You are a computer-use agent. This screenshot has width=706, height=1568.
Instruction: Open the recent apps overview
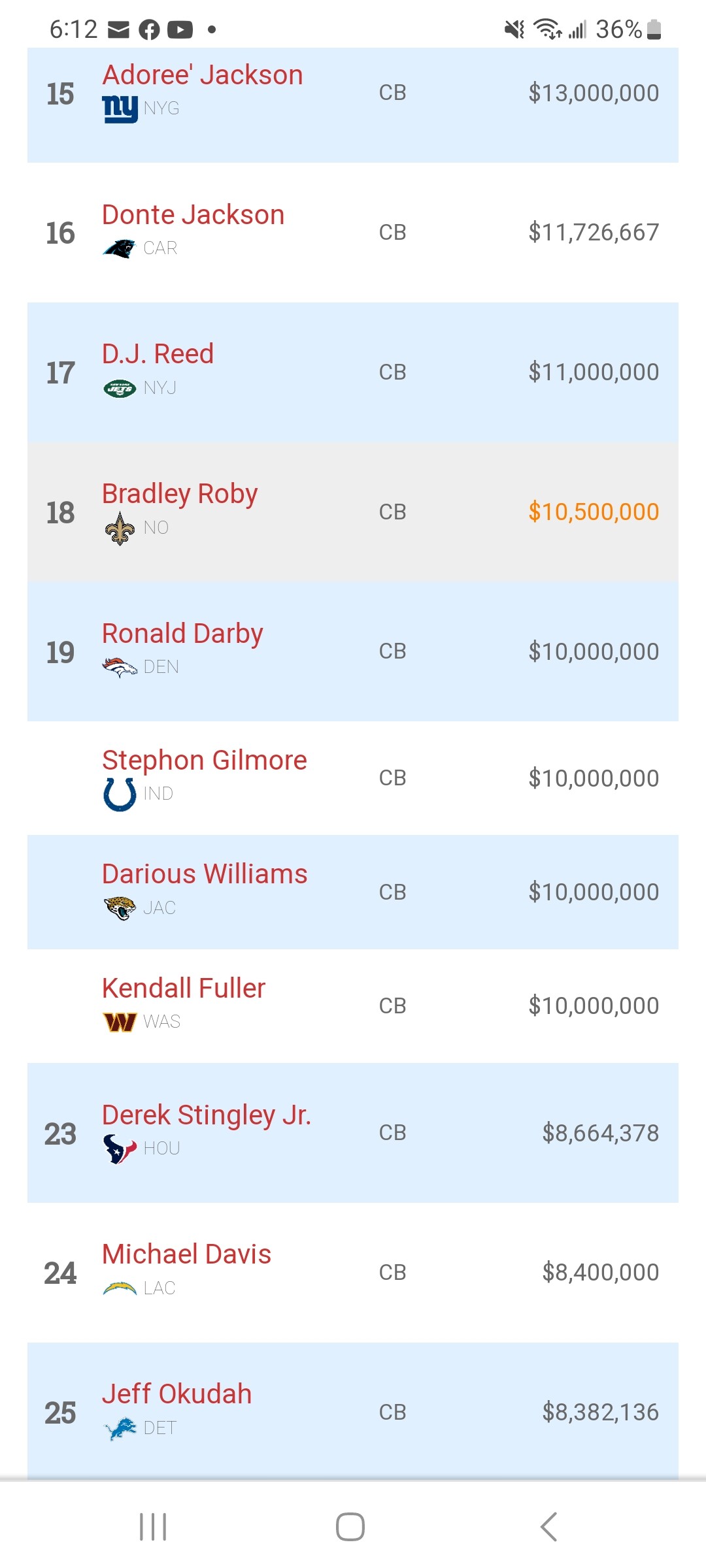[153, 1527]
